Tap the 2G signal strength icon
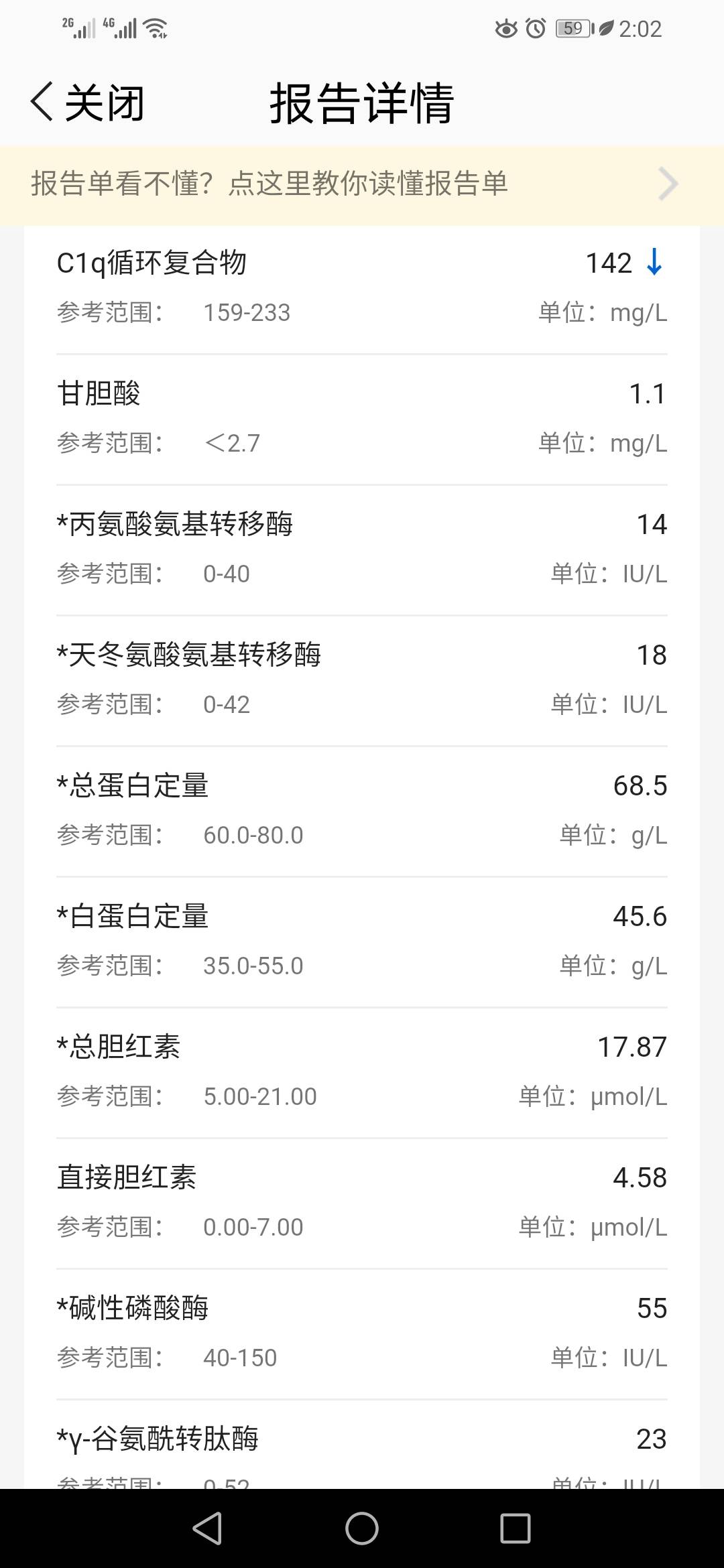The image size is (724, 1568). (x=80, y=27)
